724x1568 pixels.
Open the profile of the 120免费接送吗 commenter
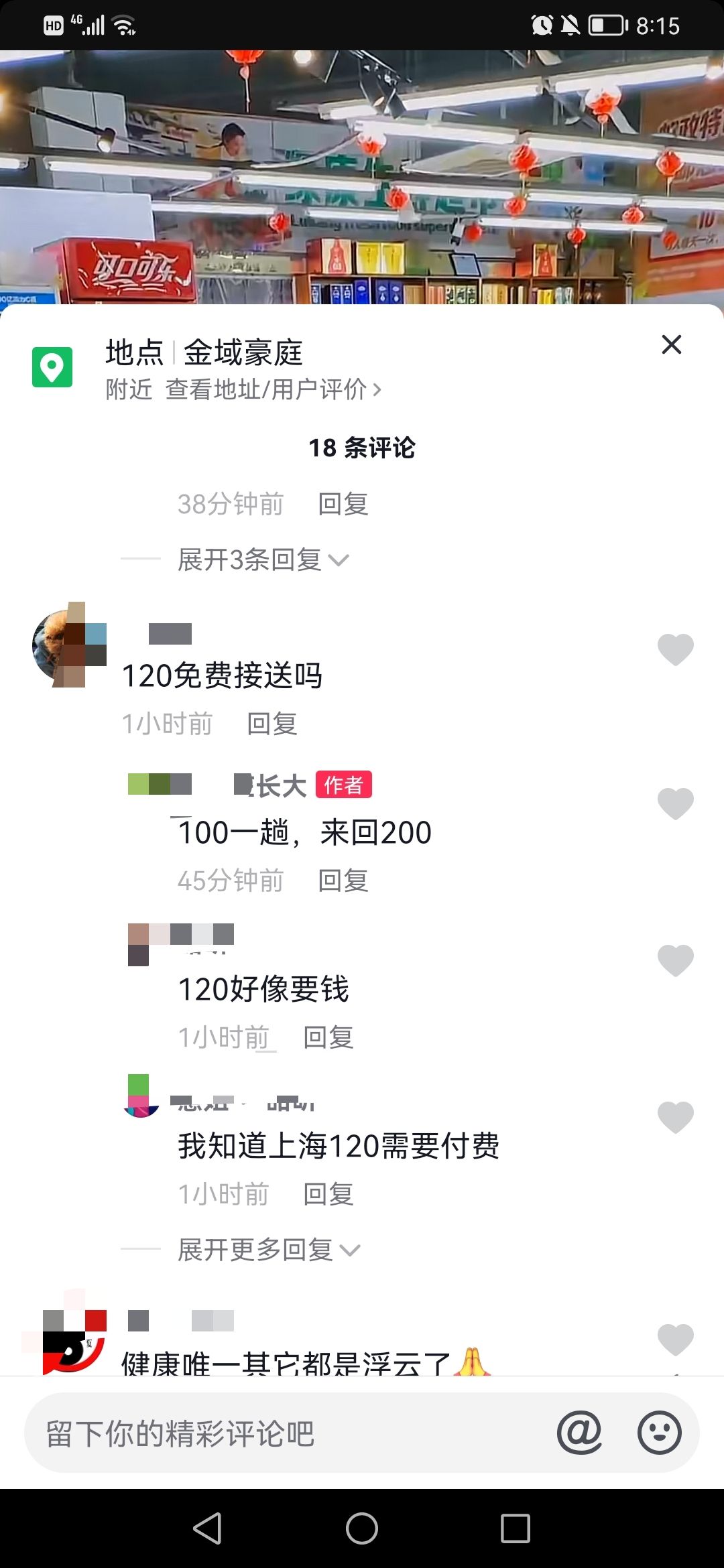coord(69,645)
